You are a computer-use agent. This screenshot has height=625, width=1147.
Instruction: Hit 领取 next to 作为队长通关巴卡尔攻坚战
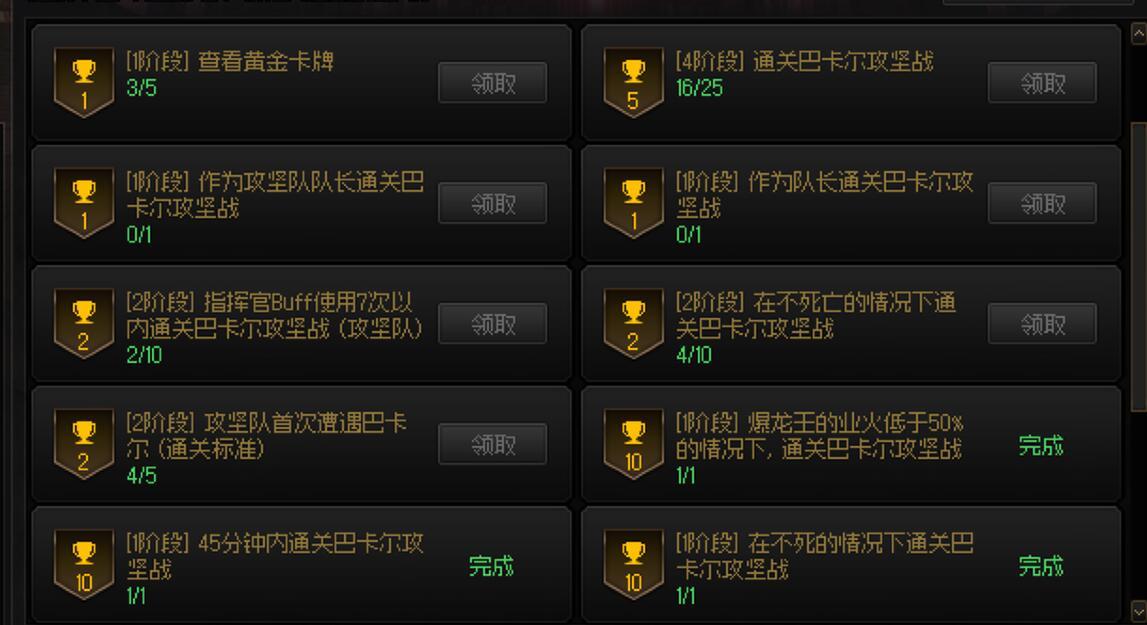coord(1042,203)
